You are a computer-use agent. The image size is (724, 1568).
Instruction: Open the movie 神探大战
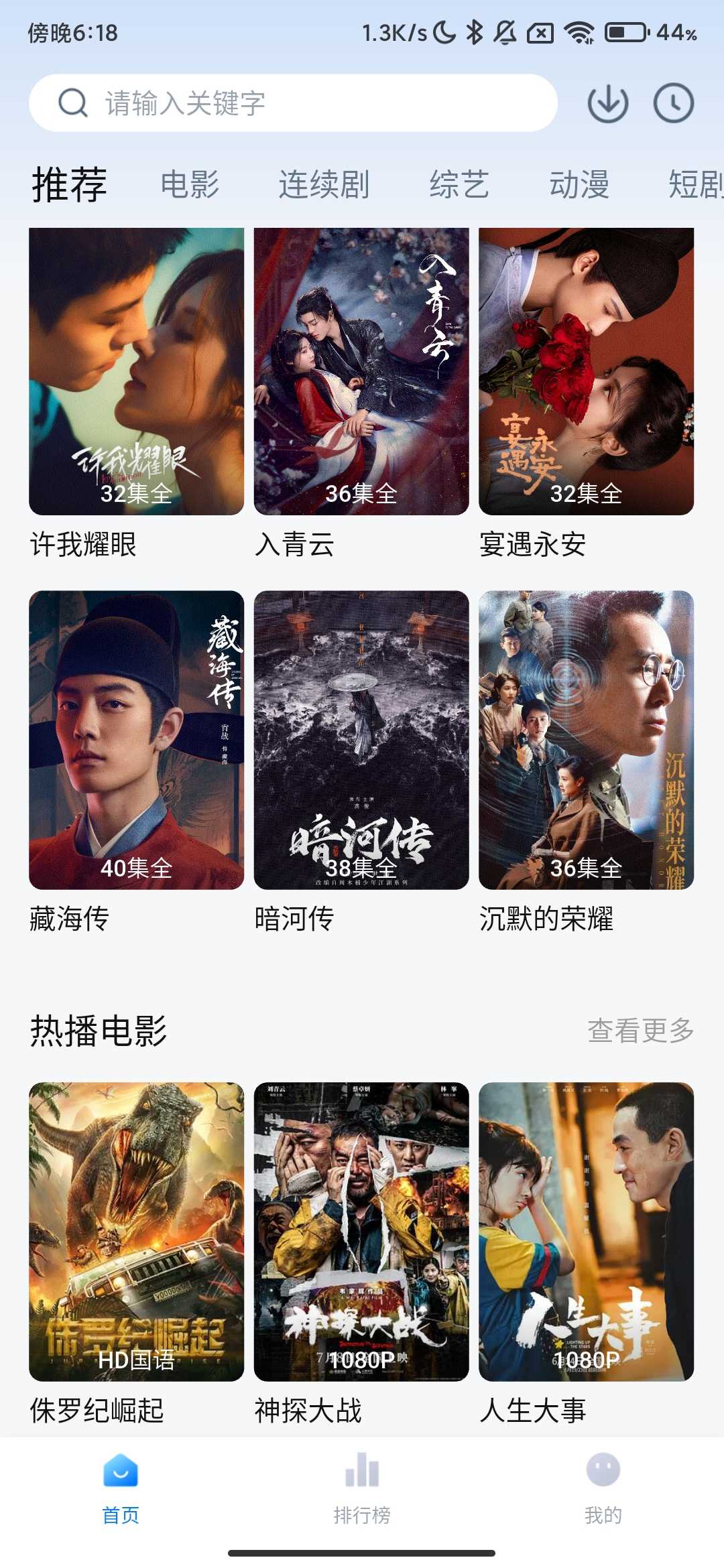click(x=361, y=1232)
